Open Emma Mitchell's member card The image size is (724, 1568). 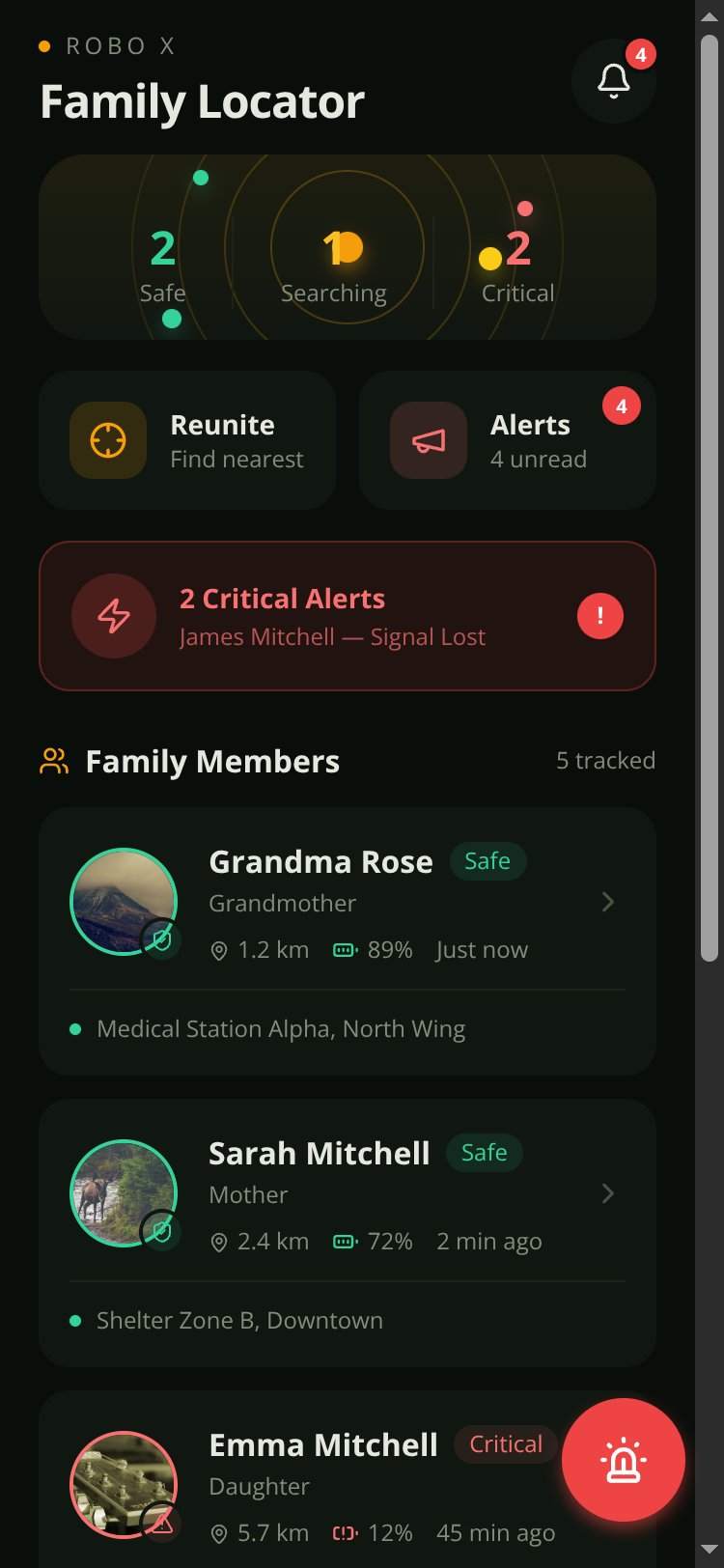pyautogui.click(x=348, y=1479)
